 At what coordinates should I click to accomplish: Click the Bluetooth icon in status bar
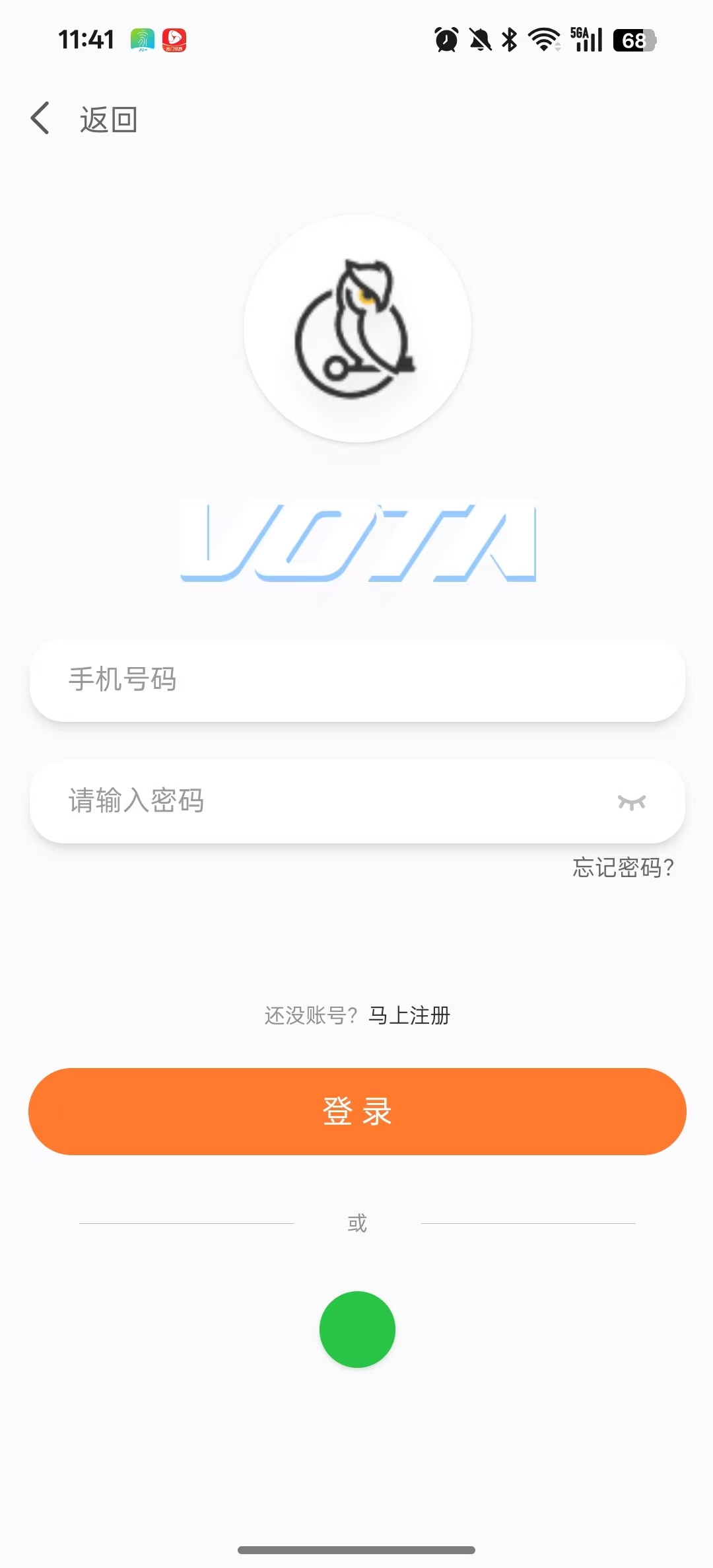pos(508,41)
